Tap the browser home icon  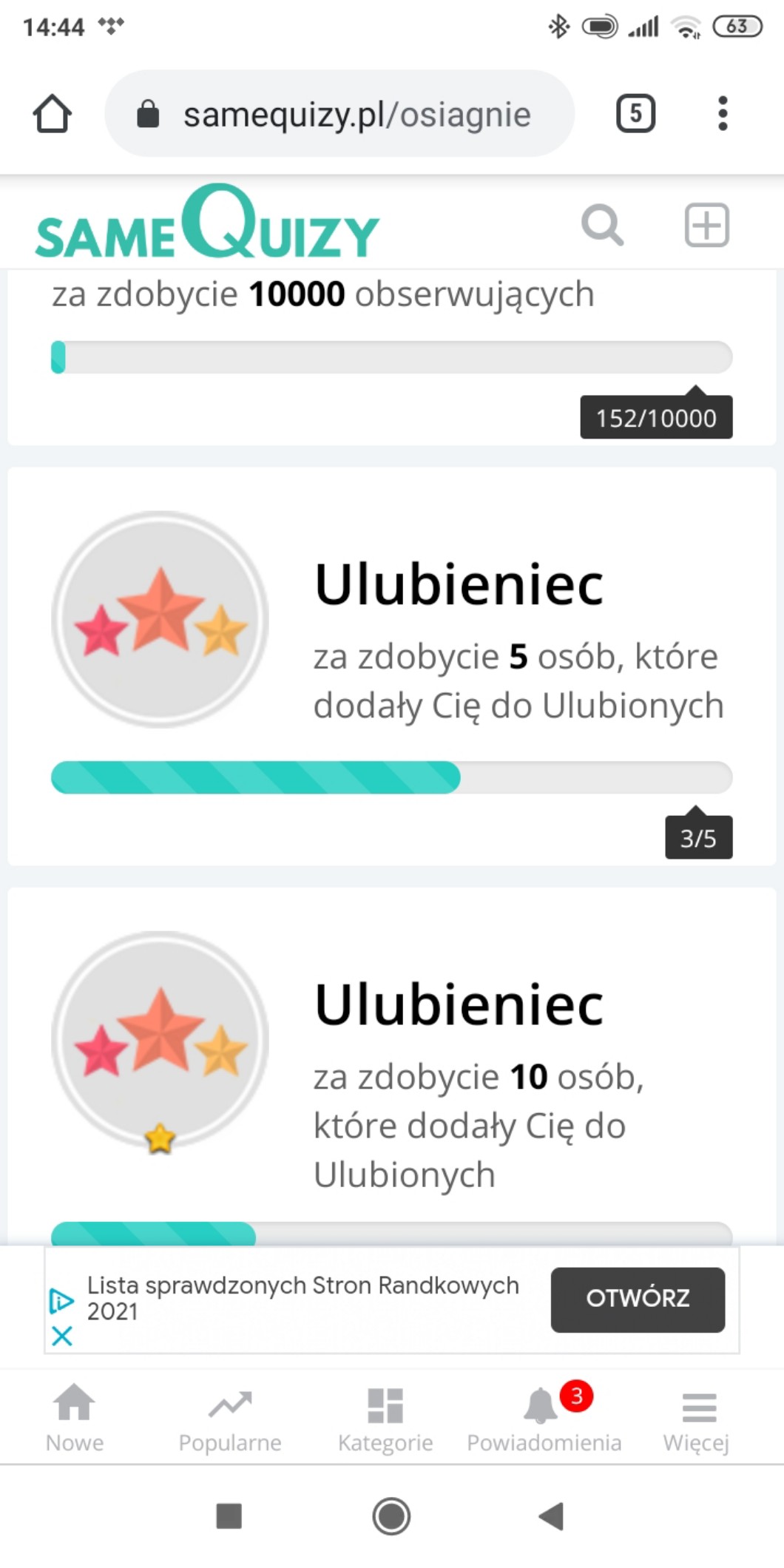coord(53,114)
